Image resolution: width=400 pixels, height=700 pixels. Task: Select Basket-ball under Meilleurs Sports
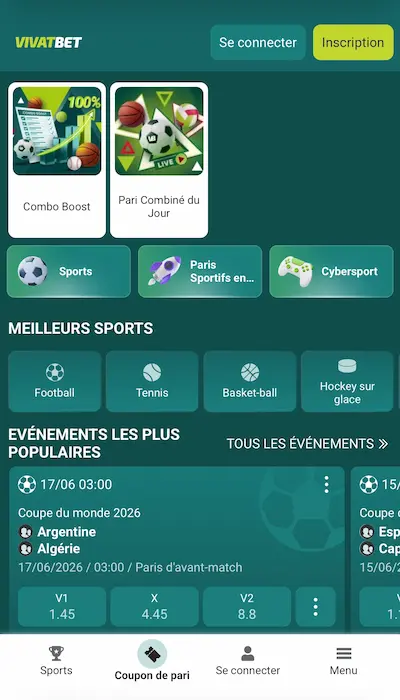(x=250, y=381)
